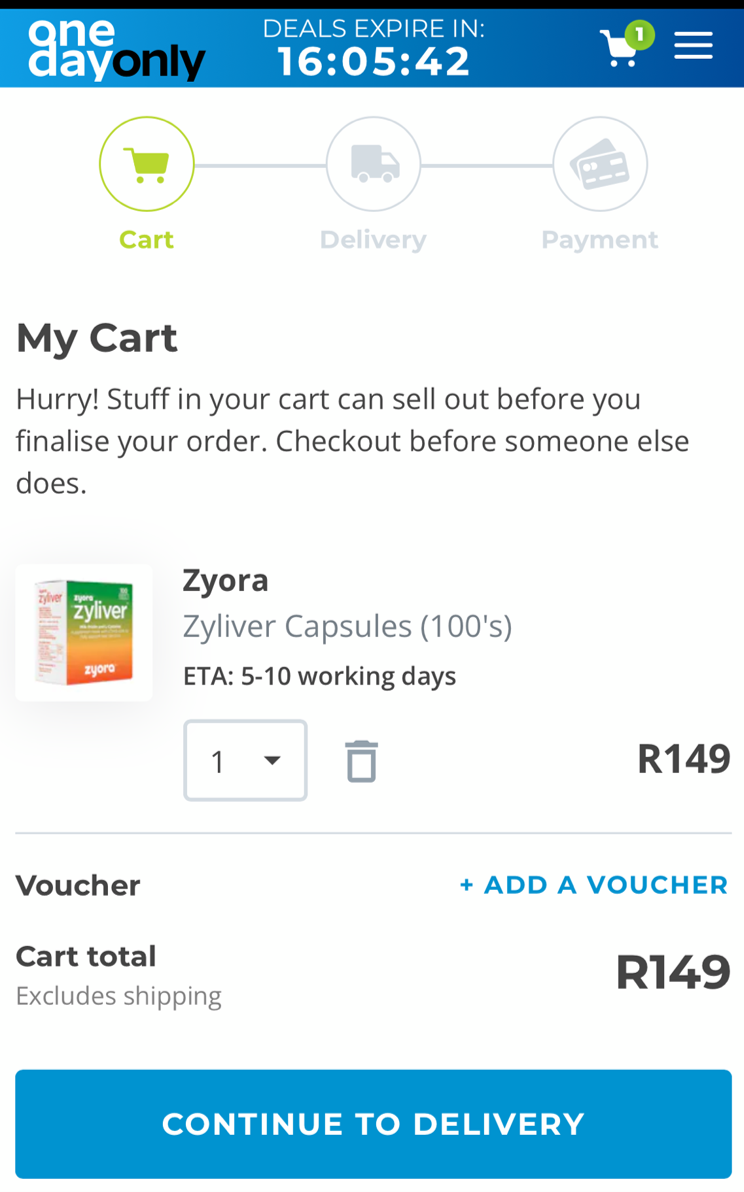Click the R149 cart total amount
This screenshot has width=744, height=1192.
pyautogui.click(x=672, y=971)
